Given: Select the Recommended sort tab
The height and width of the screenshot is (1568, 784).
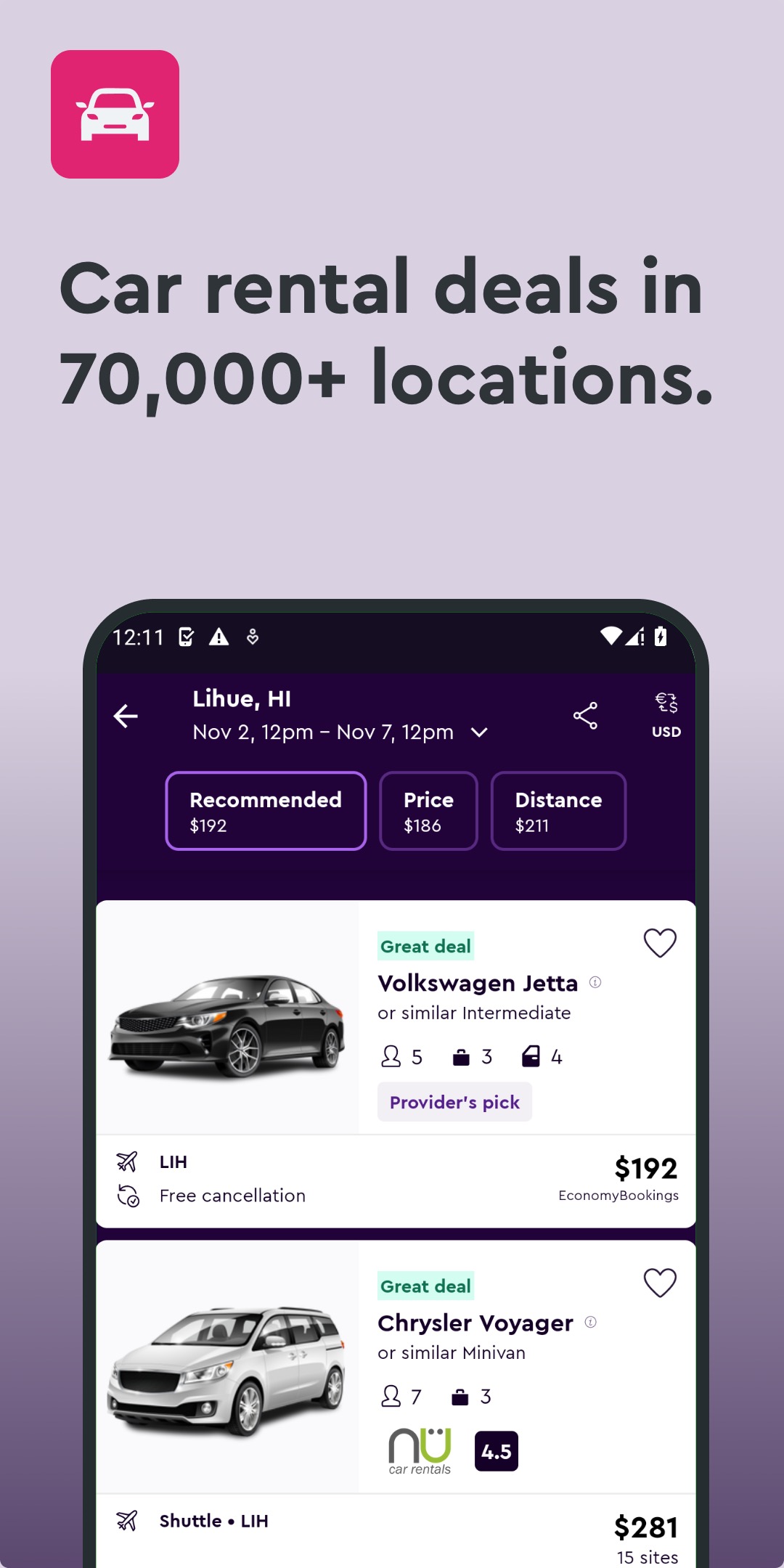Looking at the screenshot, I should click(x=265, y=811).
